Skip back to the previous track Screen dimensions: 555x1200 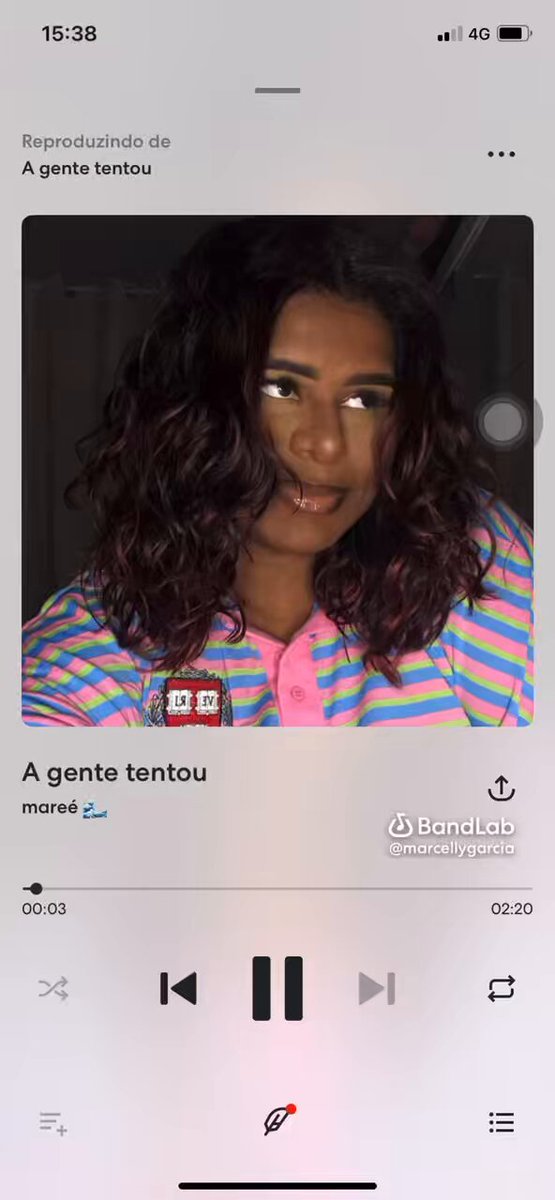tap(179, 988)
